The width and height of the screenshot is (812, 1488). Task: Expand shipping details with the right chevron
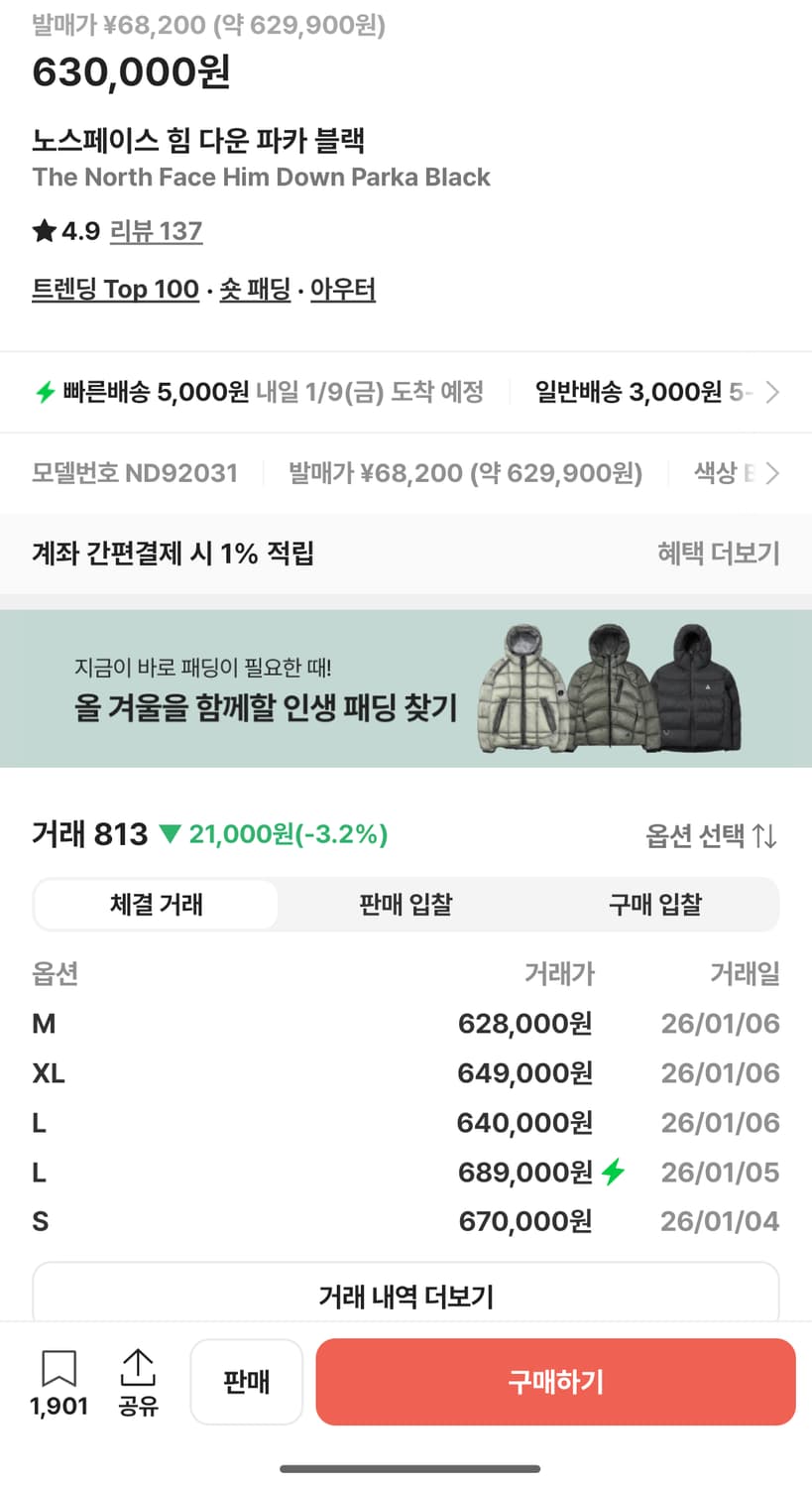(x=773, y=392)
